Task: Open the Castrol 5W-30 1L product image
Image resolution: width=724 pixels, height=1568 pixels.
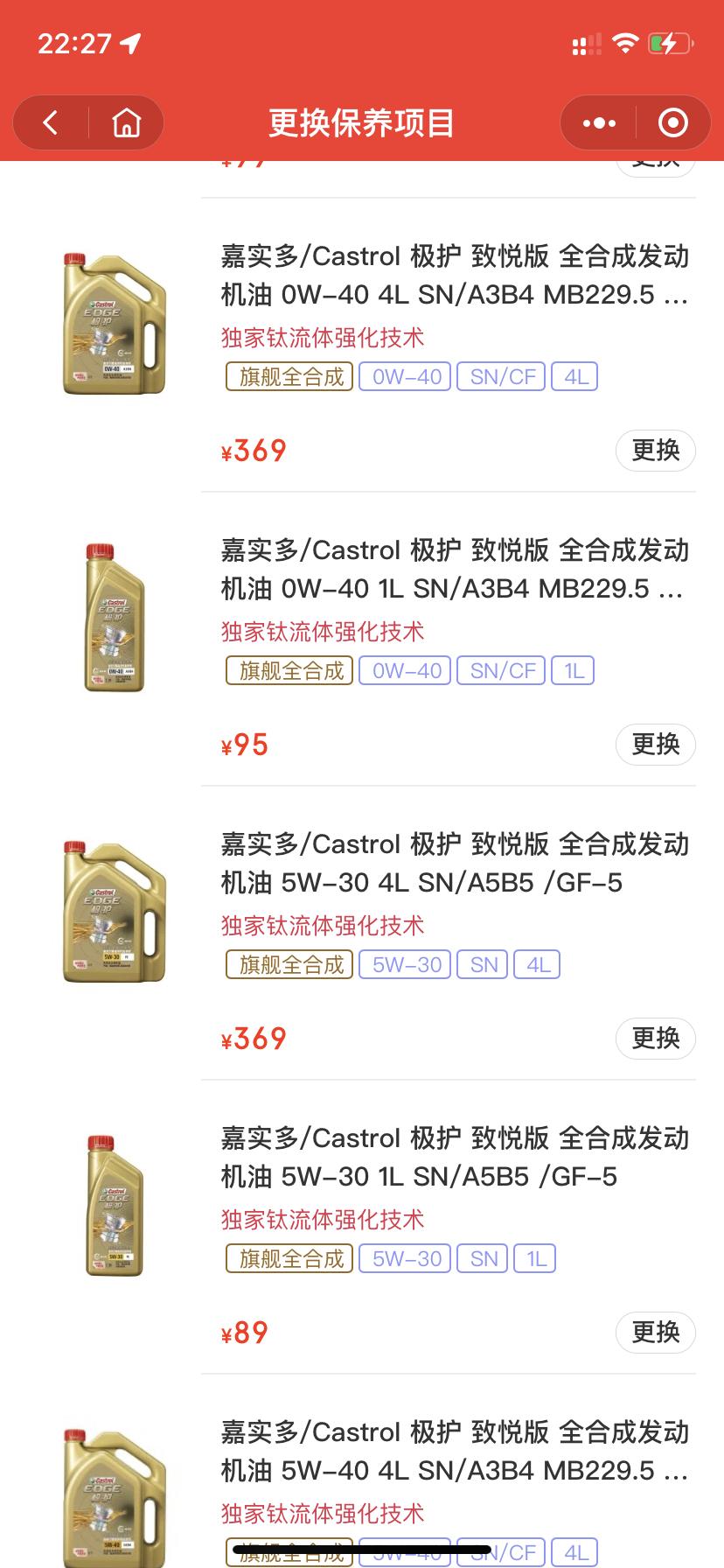Action: point(114,1206)
